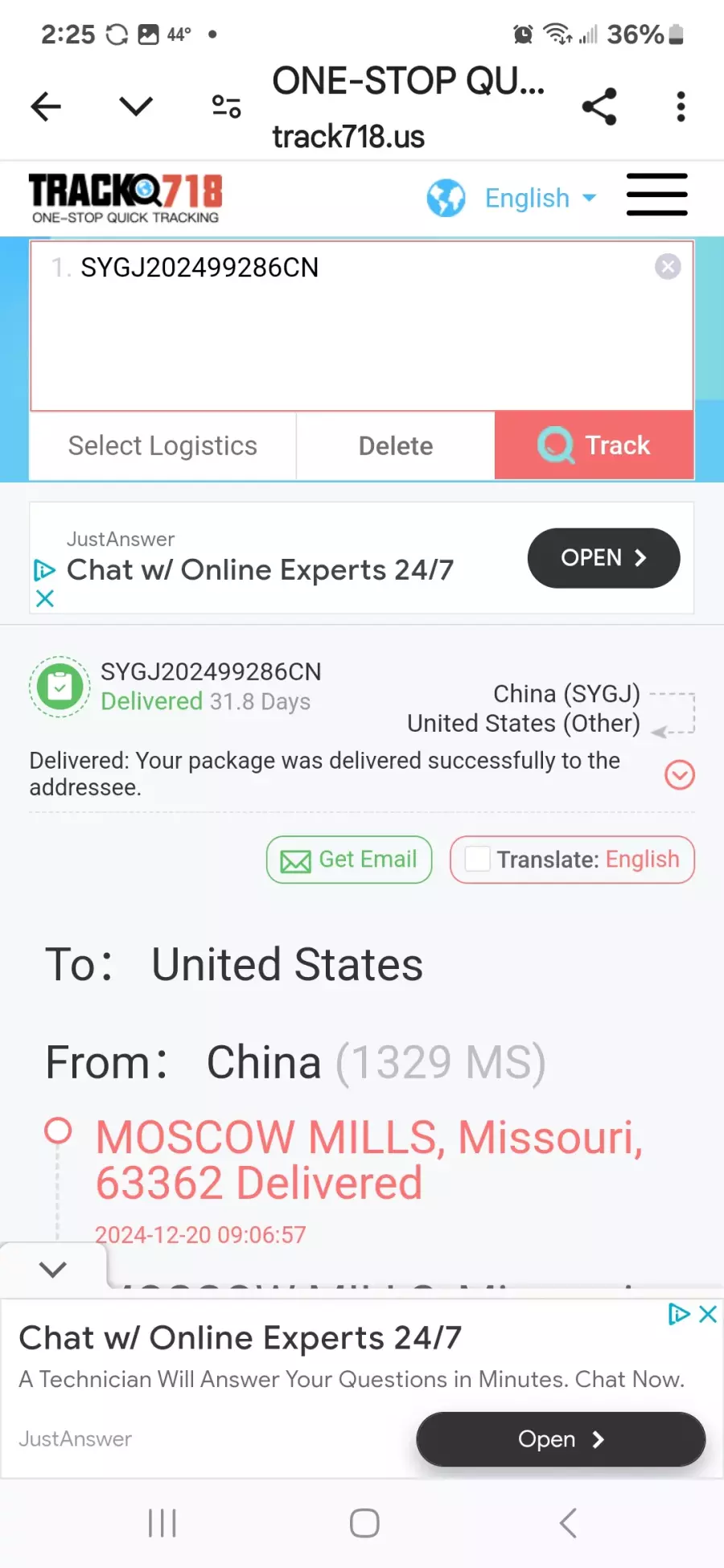724x1568 pixels.
Task: Clear the tracking number SYGJ202499286CN
Action: click(668, 266)
